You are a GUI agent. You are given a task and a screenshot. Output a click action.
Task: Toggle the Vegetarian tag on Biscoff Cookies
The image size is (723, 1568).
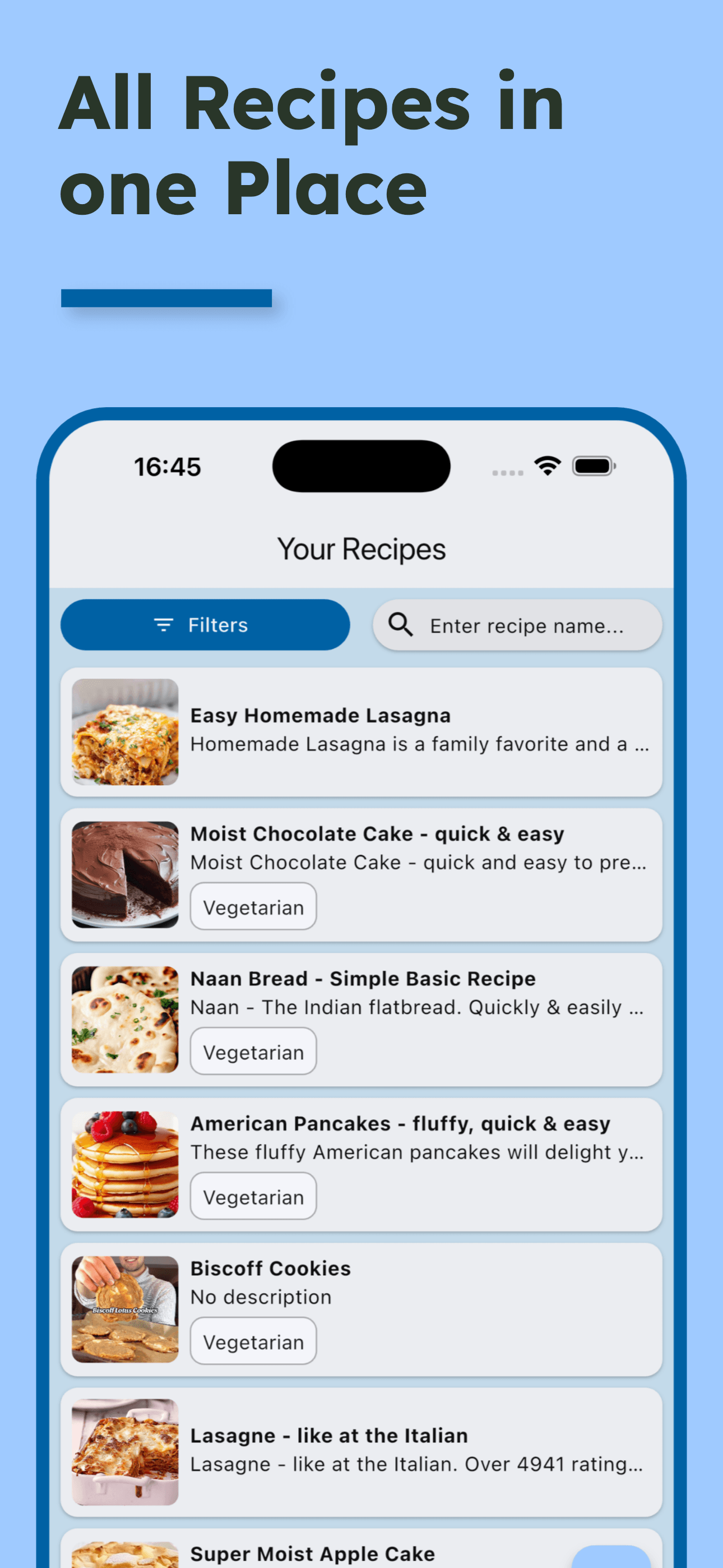(253, 1341)
